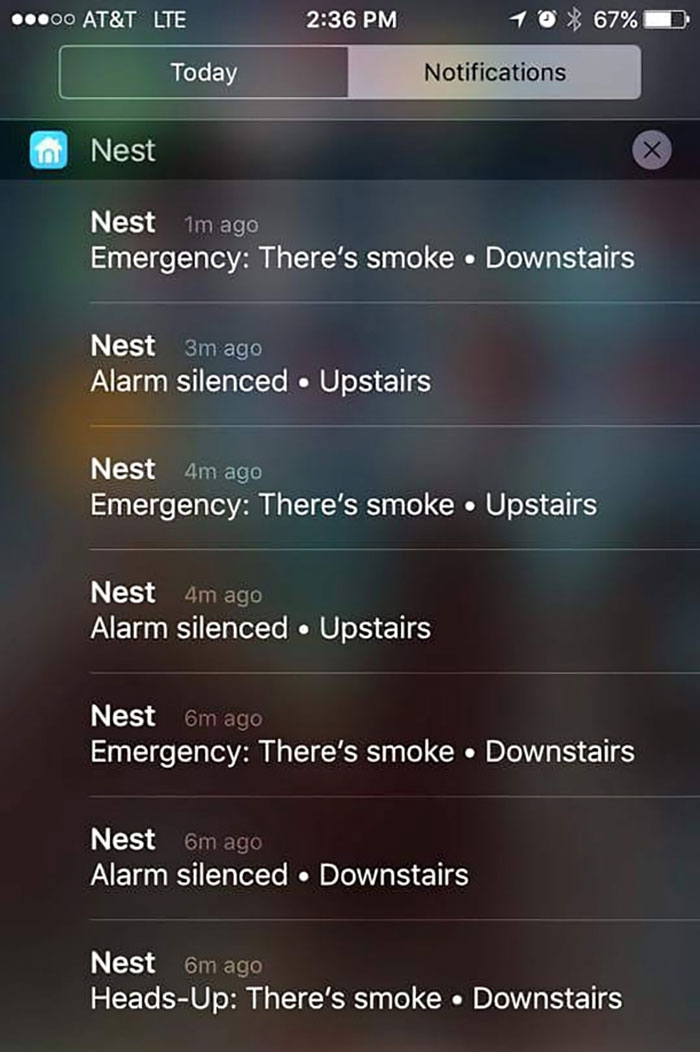Switch to the Today tab
The height and width of the screenshot is (1052, 700).
point(204,73)
